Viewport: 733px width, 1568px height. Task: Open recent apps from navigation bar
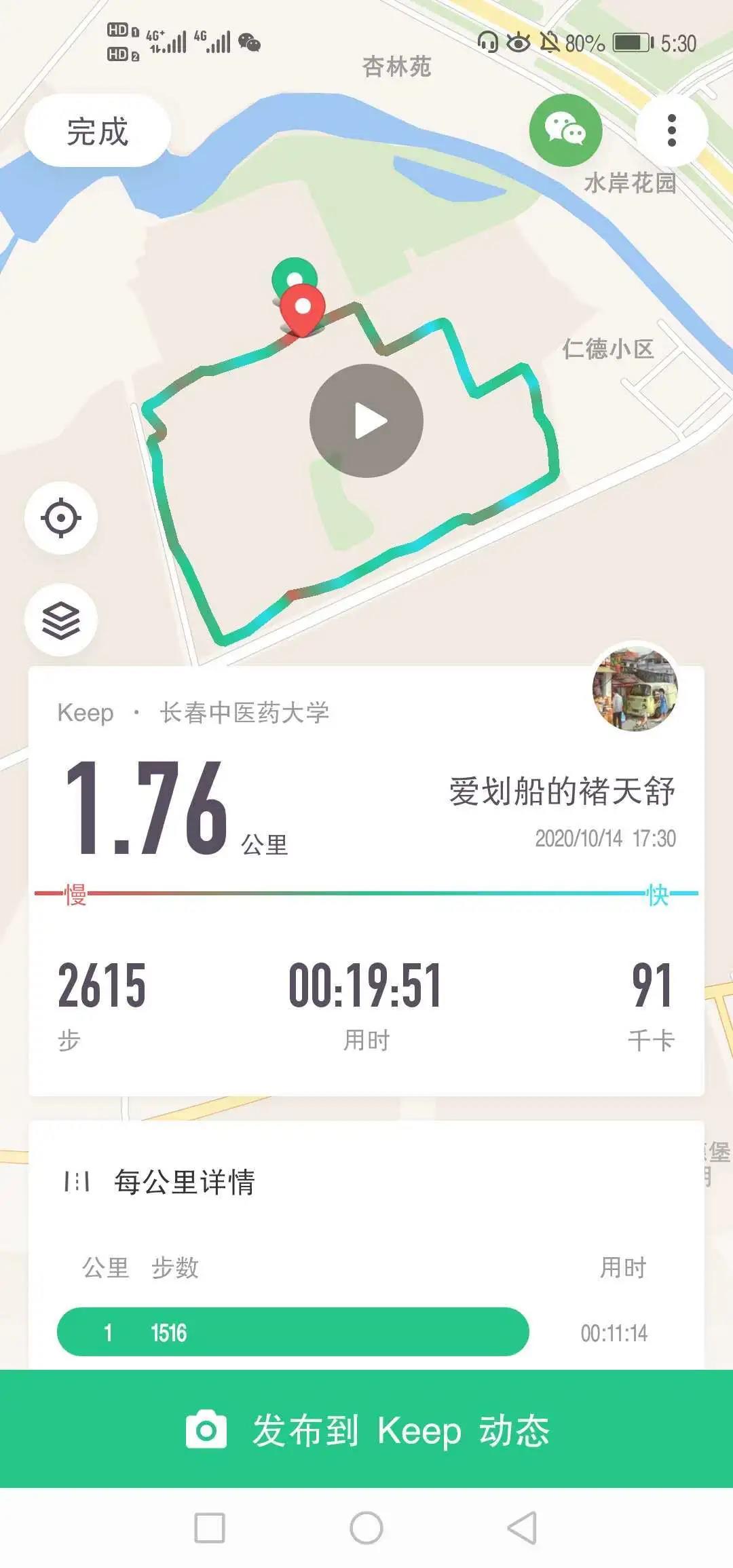210,1528
